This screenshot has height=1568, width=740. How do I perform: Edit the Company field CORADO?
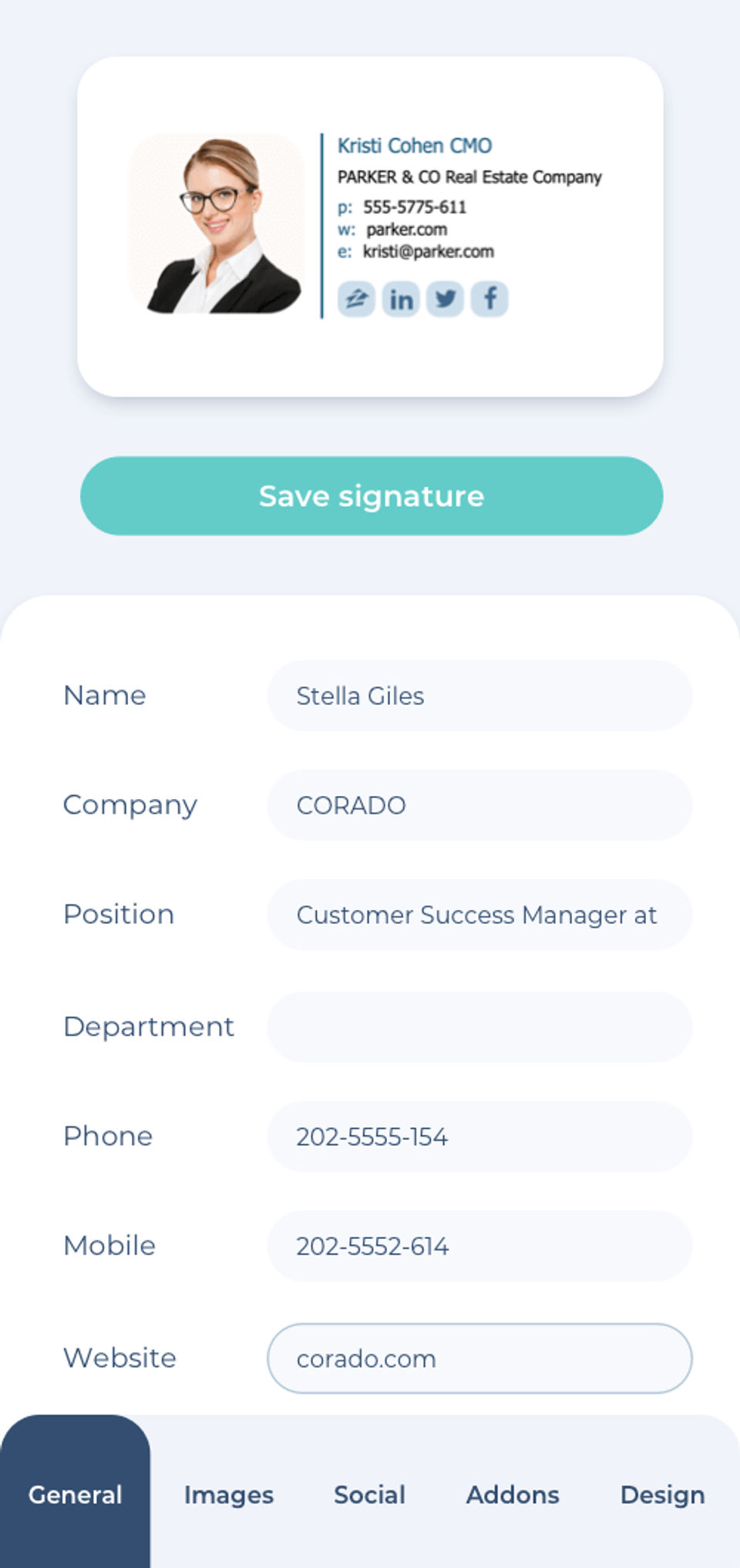(x=479, y=805)
